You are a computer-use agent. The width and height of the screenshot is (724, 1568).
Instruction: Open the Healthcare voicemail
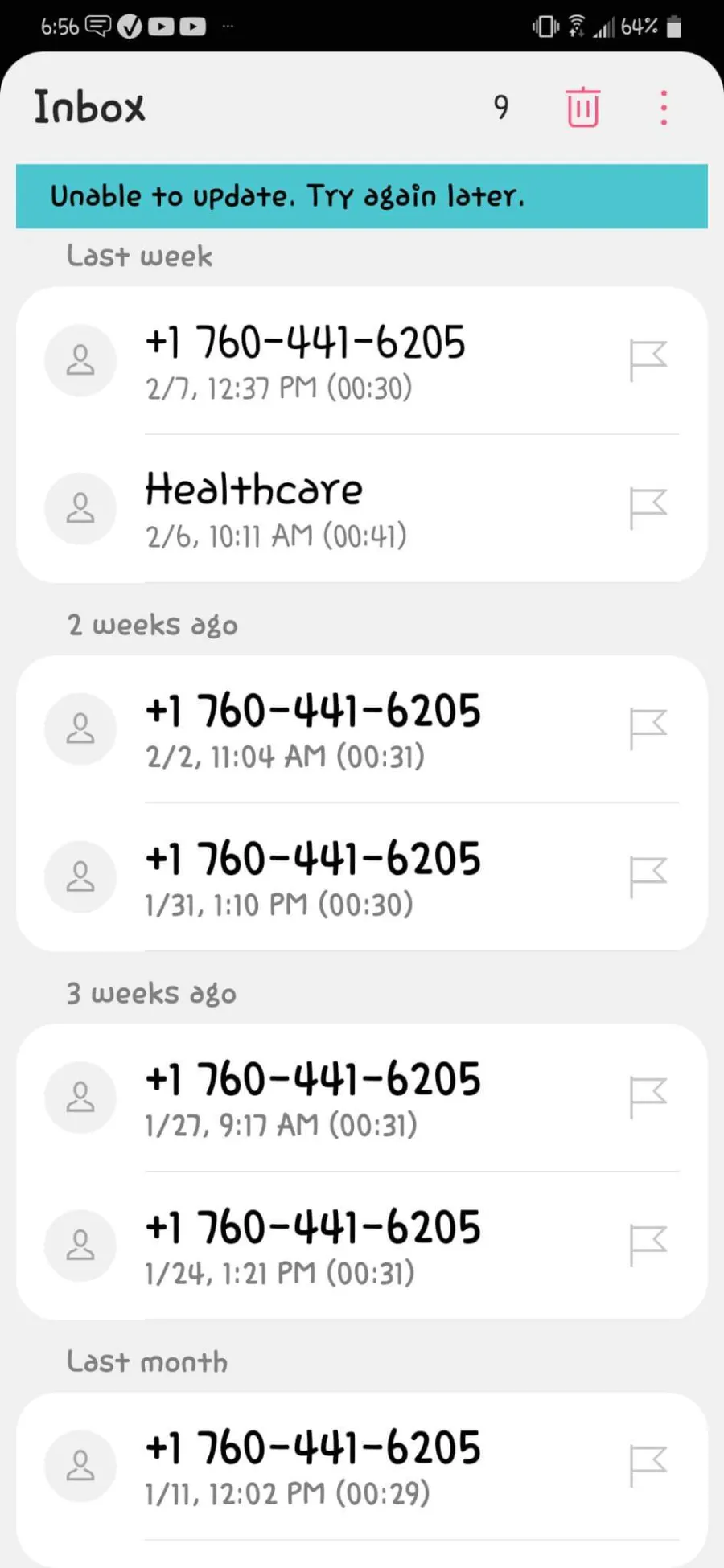tap(362, 508)
